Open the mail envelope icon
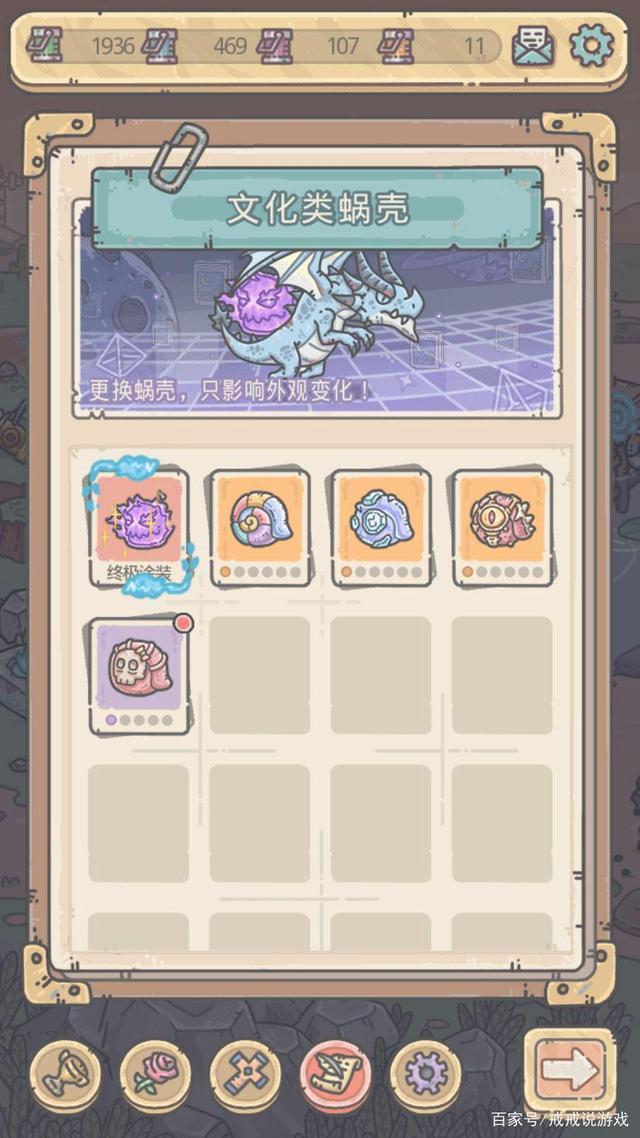The height and width of the screenshot is (1138, 640). (x=534, y=46)
